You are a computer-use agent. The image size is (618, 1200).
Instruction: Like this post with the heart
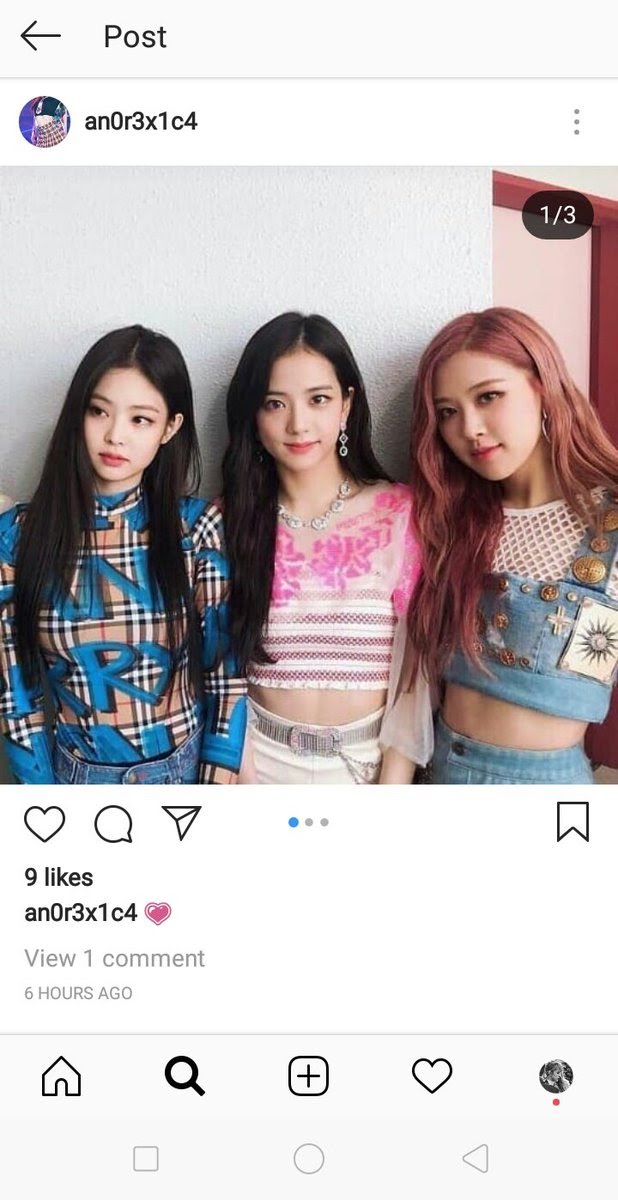pos(44,823)
